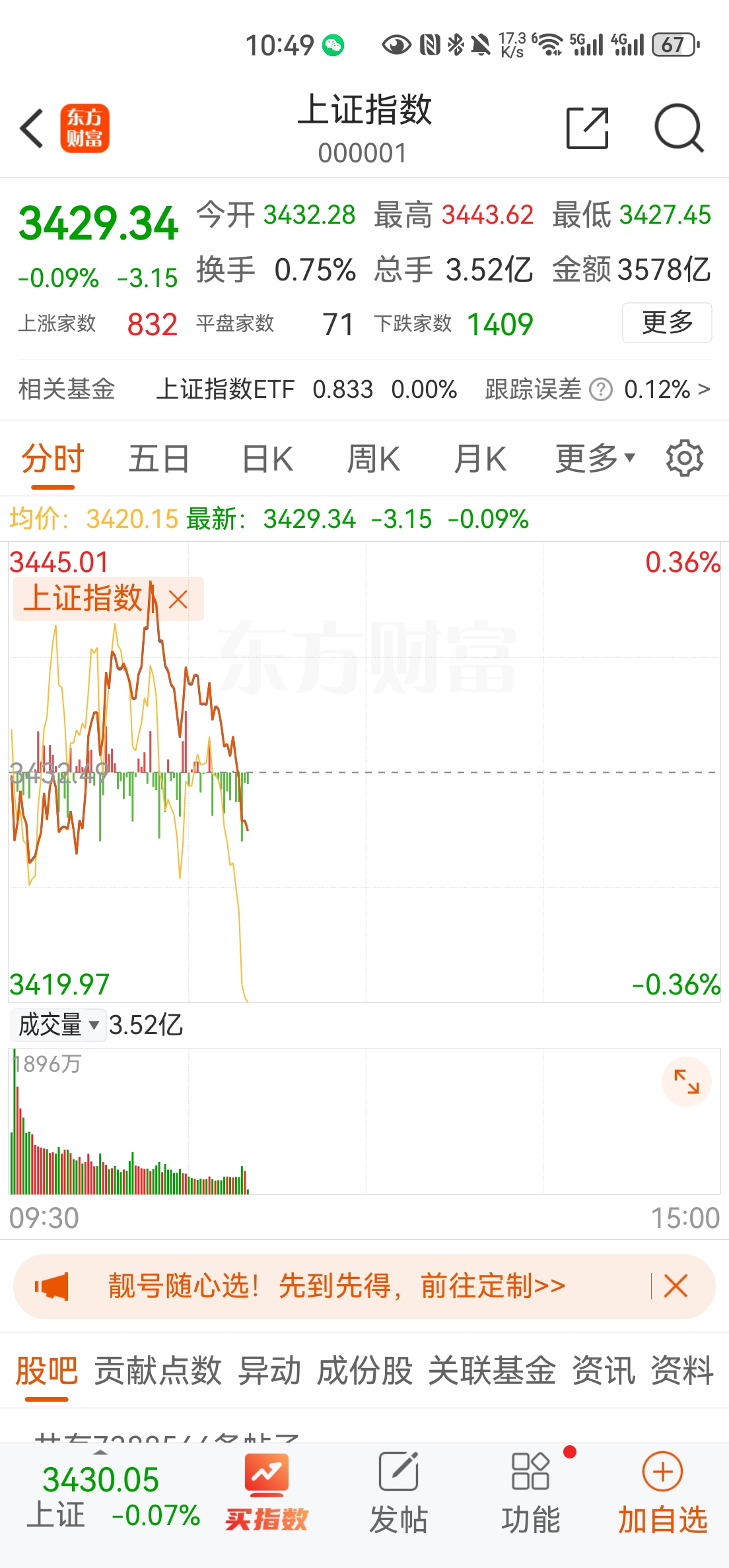Viewport: 729px width, 1568px height.
Task: Tap the tracking error question mark icon
Action: point(600,390)
